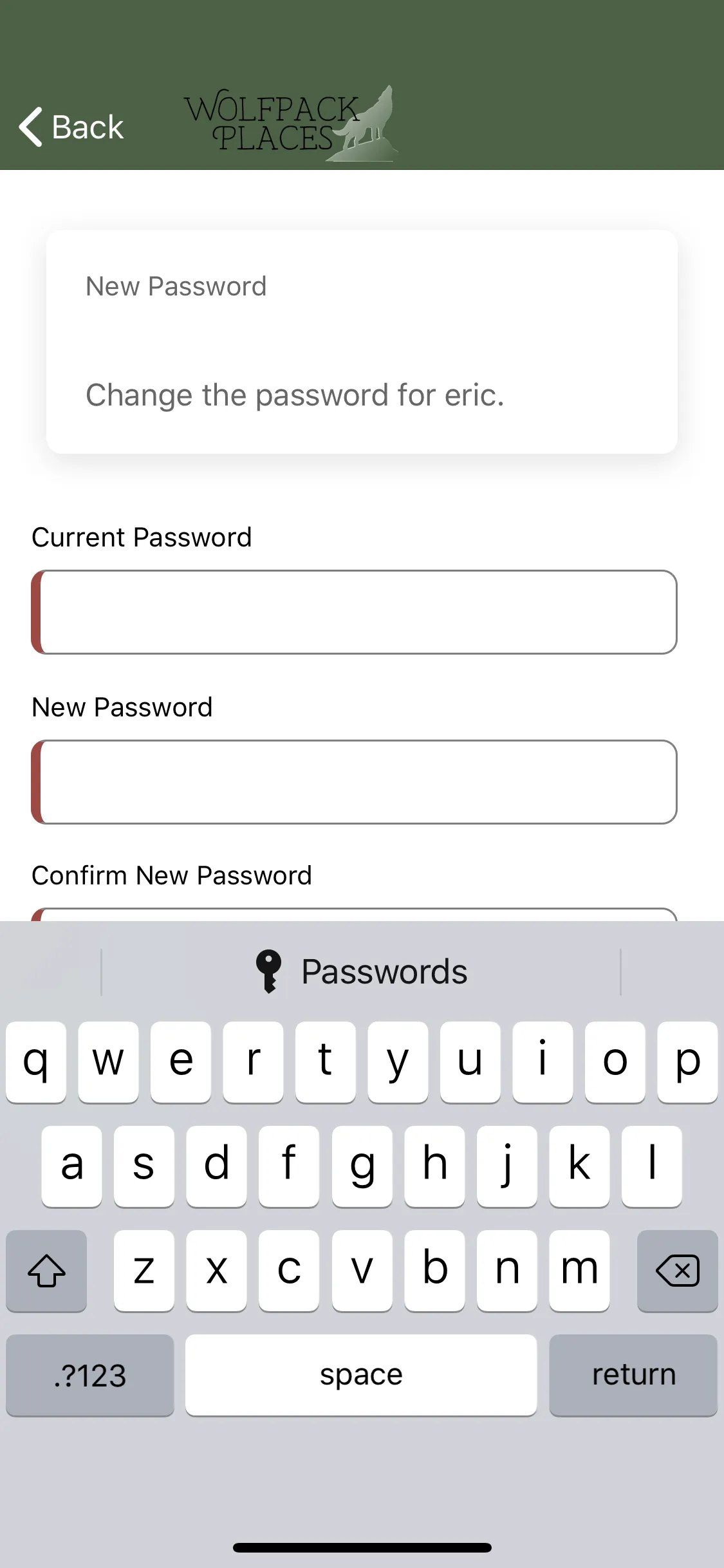Tap the Confirm New Password field
Screen dimensions: 724x1568
pyautogui.click(x=354, y=914)
